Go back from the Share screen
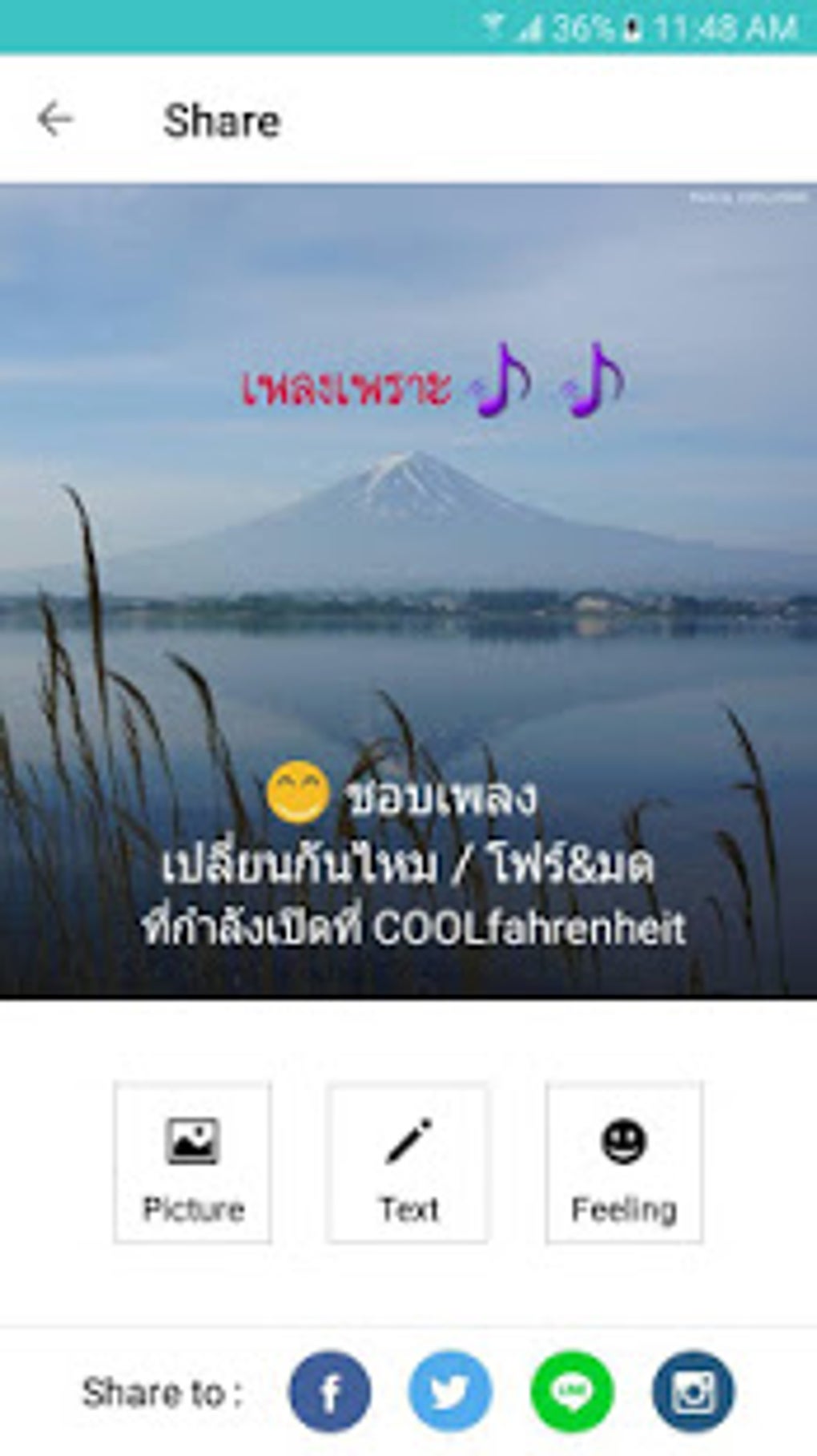 click(x=54, y=120)
